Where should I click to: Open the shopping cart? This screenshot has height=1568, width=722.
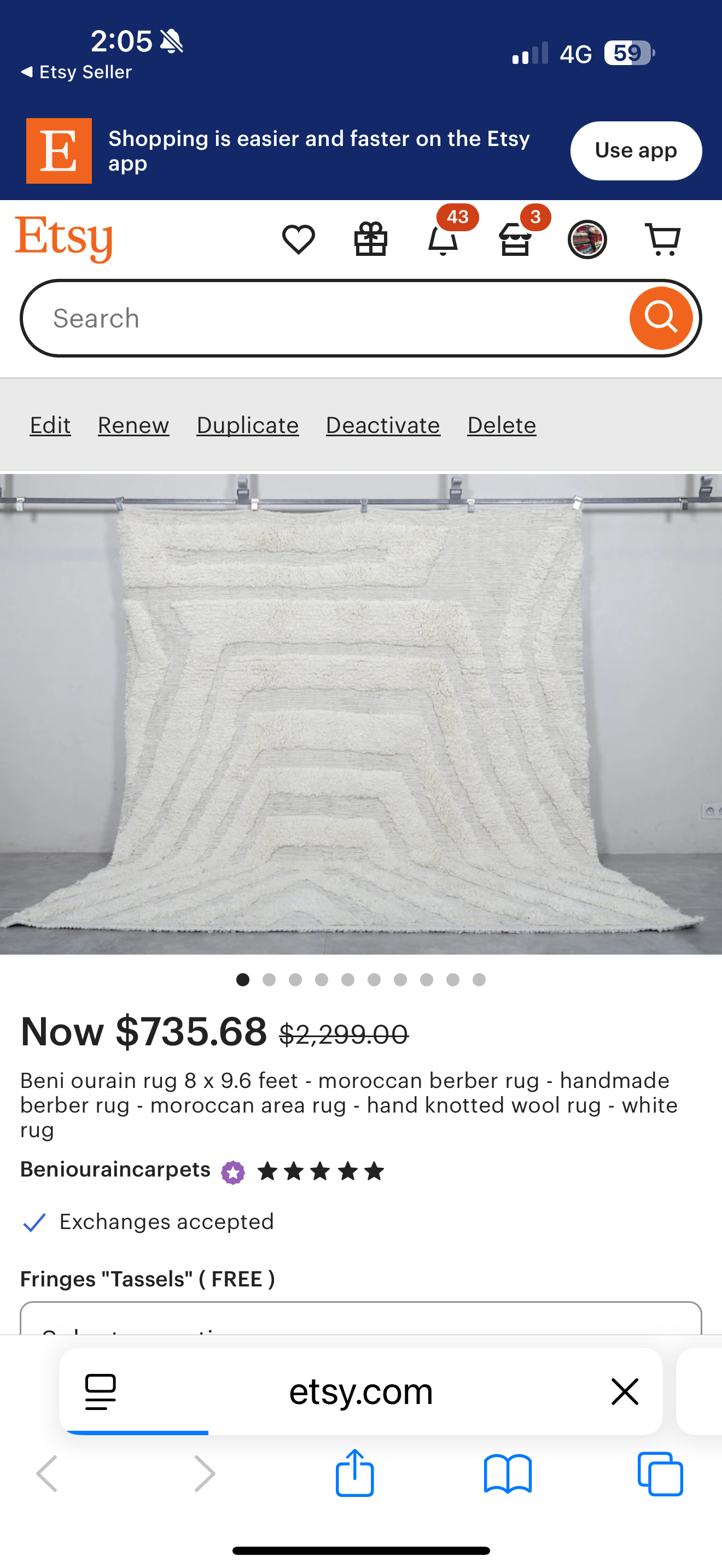(662, 238)
